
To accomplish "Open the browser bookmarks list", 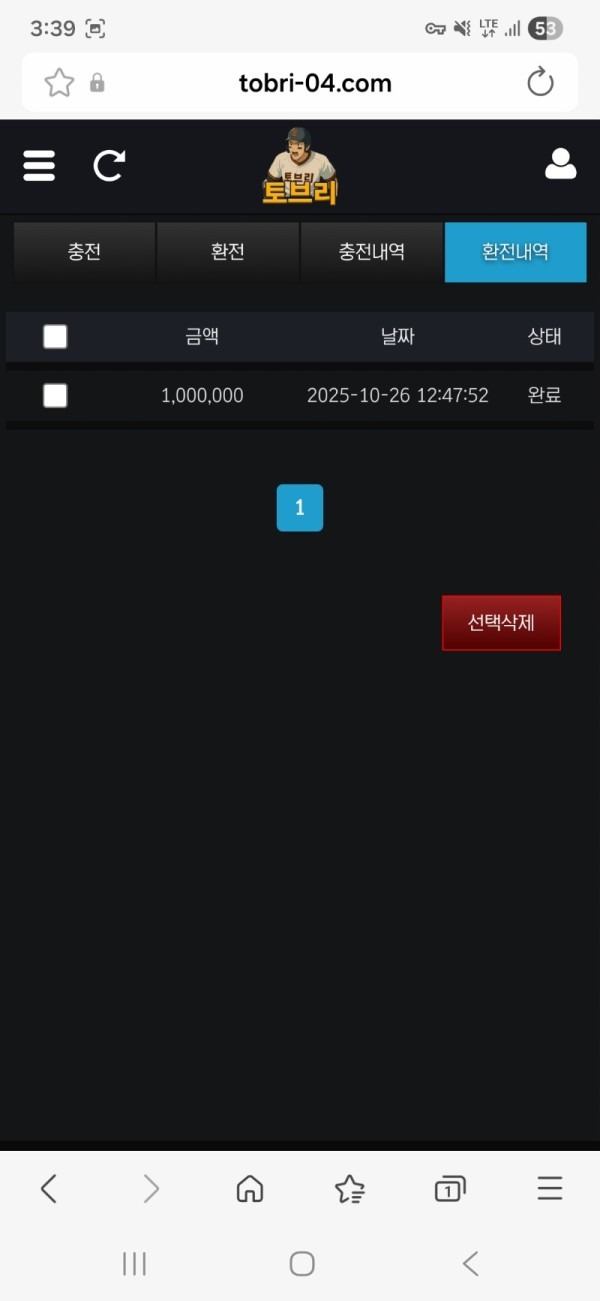I will coord(349,1188).
